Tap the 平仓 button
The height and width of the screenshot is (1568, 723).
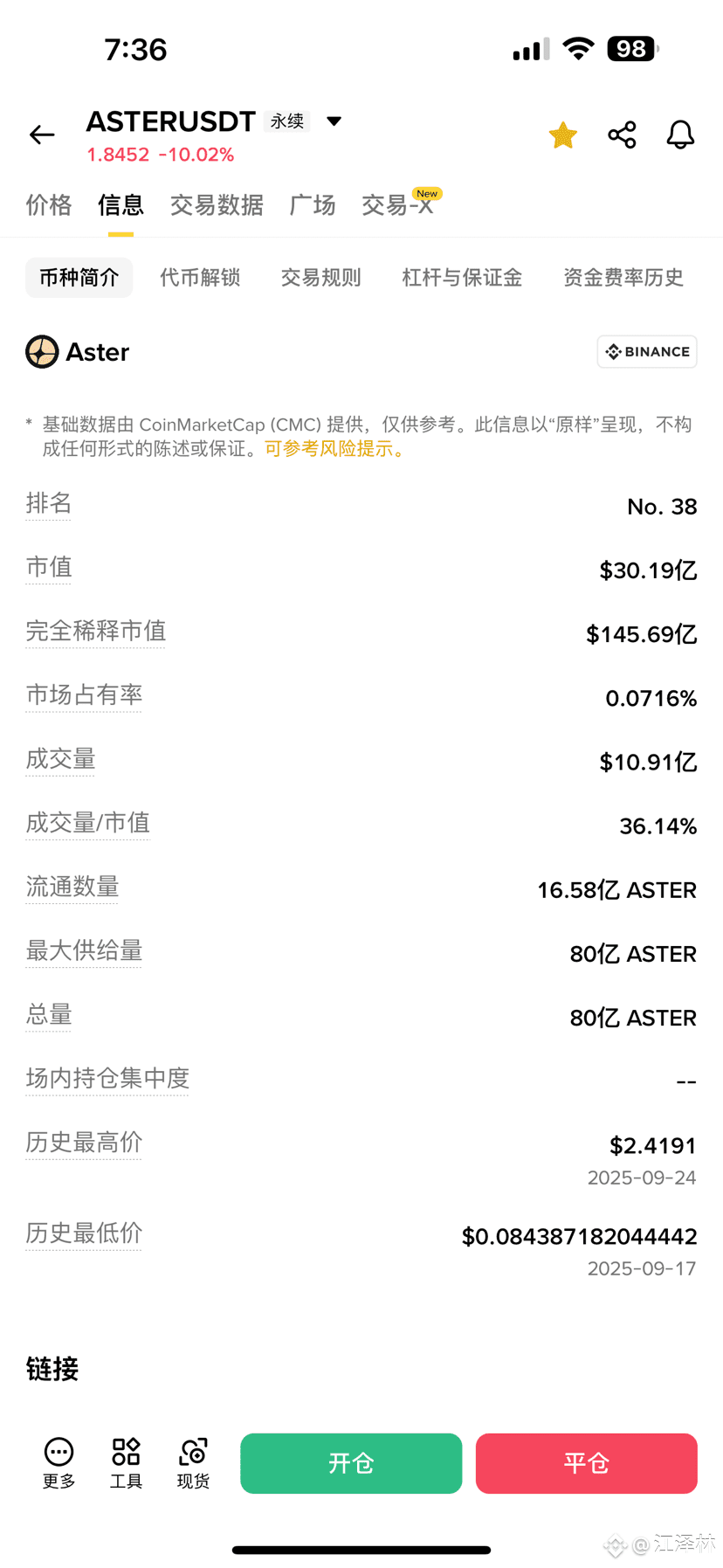(x=587, y=1463)
